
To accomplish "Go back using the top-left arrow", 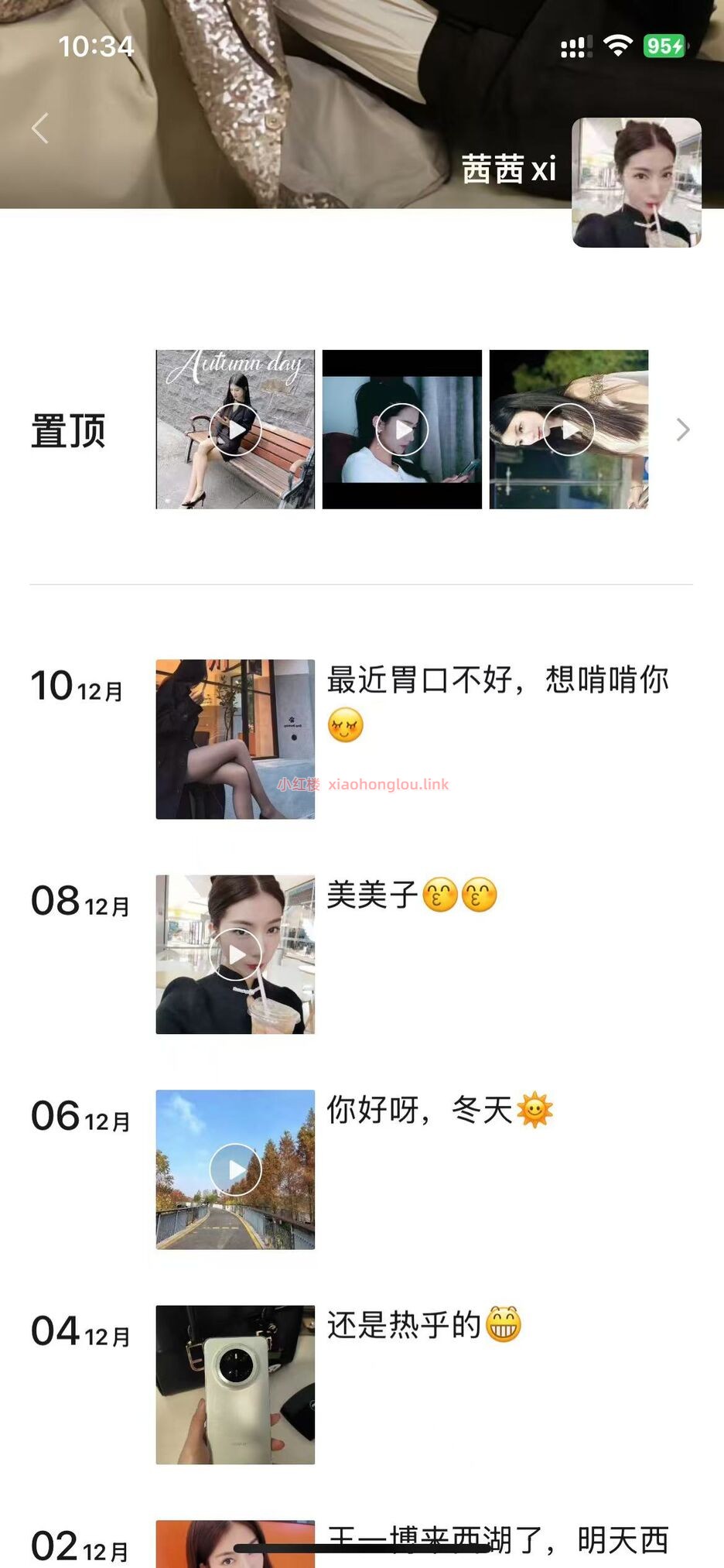I will pos(40,128).
